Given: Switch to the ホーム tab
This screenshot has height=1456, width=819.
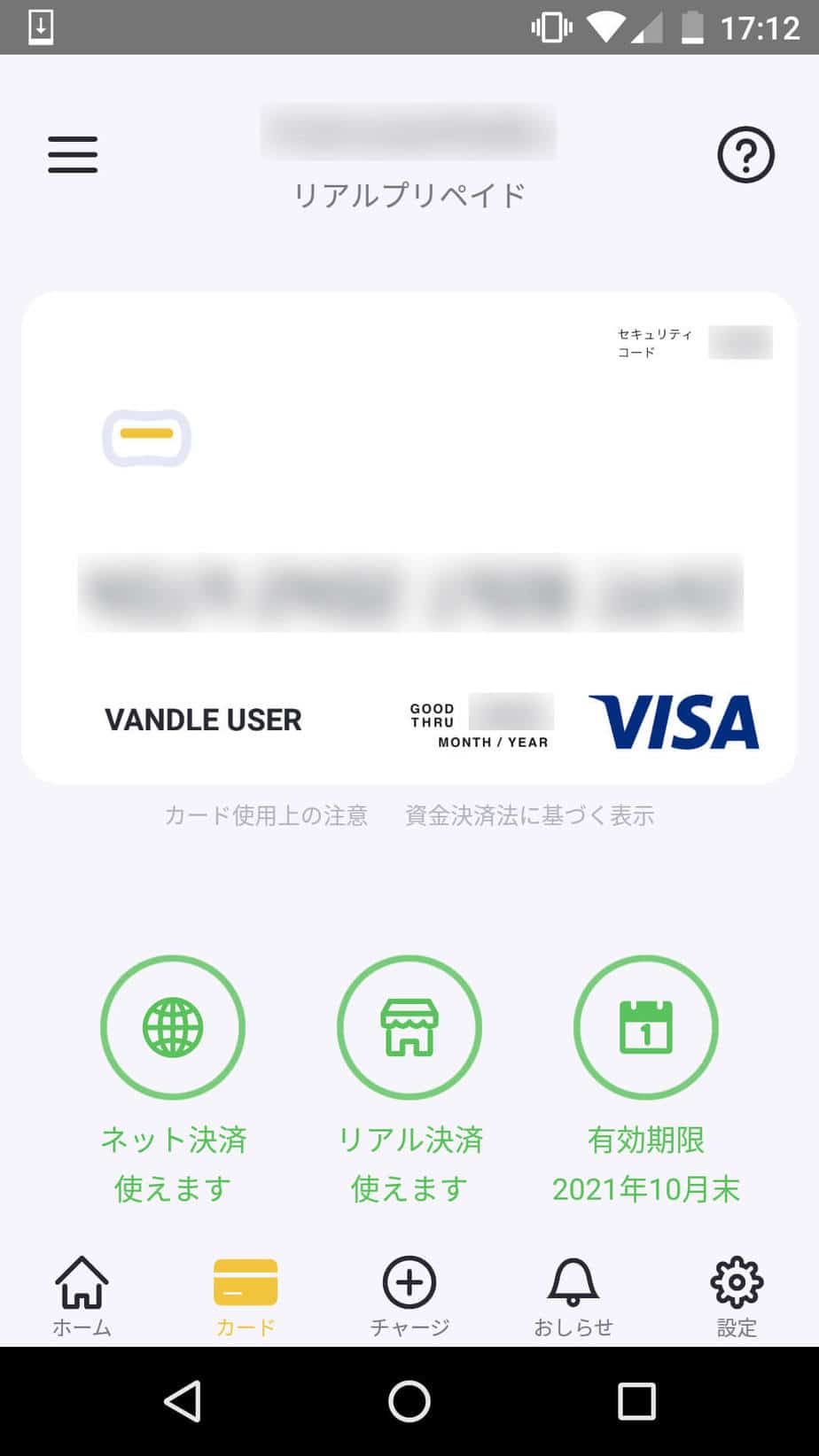Looking at the screenshot, I should [x=82, y=1294].
